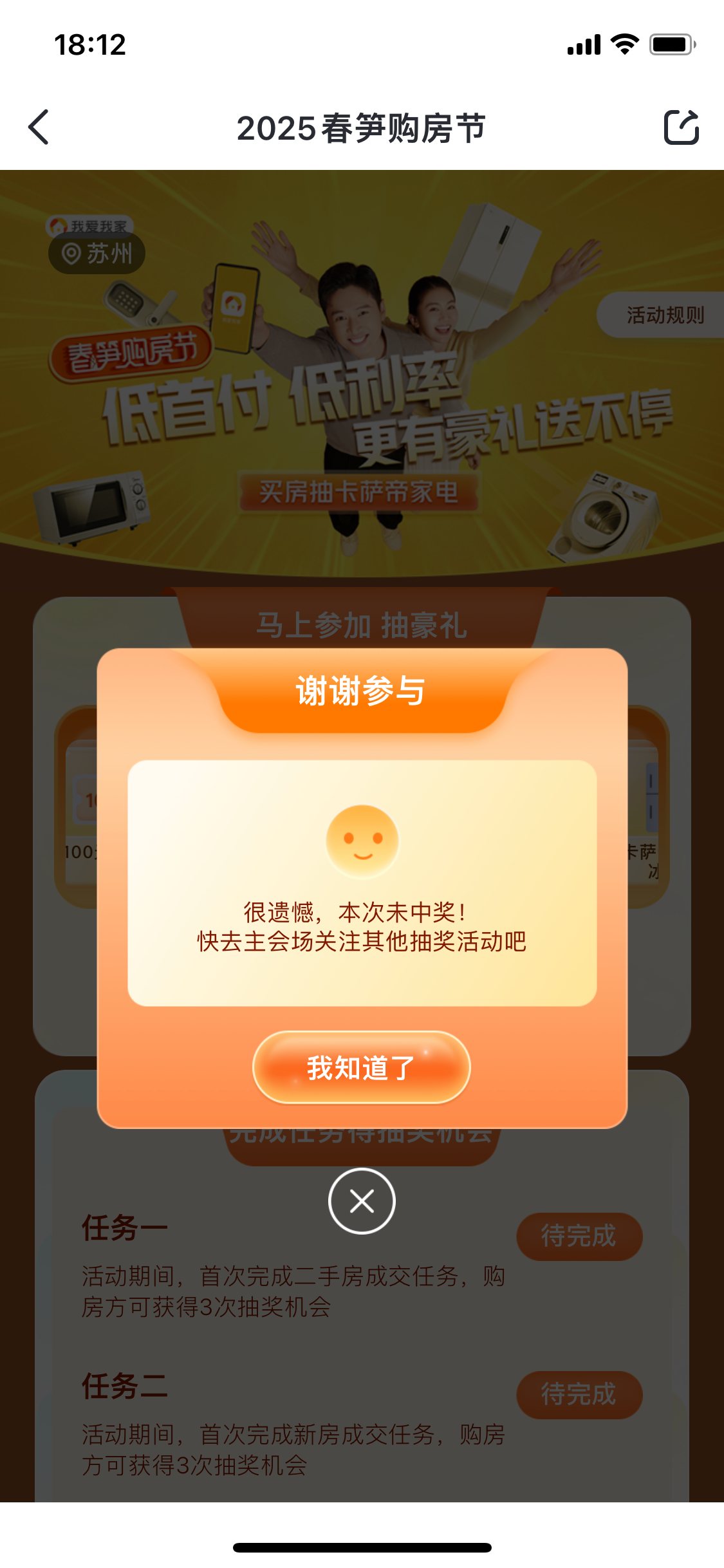
Task: Tap 待完成 for 任务二
Action: 579,1395
